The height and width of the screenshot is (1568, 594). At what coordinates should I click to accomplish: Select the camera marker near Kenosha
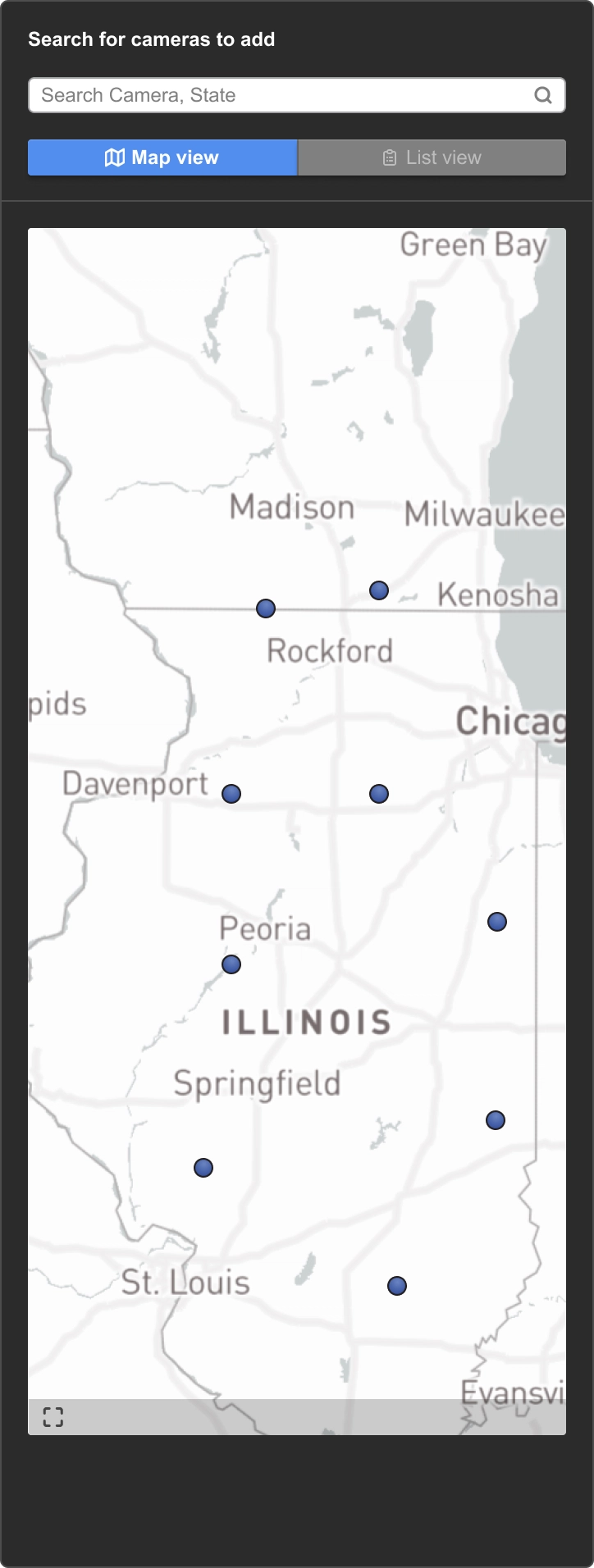pyautogui.click(x=379, y=590)
